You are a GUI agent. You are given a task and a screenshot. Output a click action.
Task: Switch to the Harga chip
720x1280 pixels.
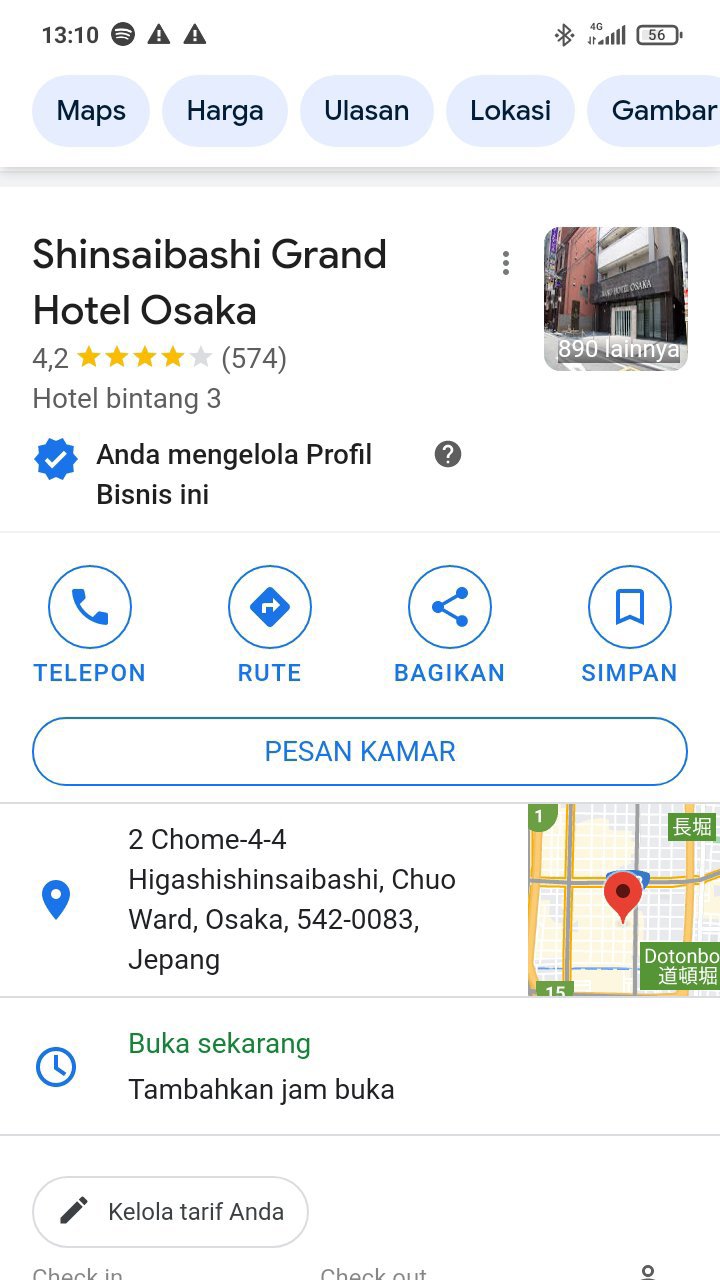(225, 111)
